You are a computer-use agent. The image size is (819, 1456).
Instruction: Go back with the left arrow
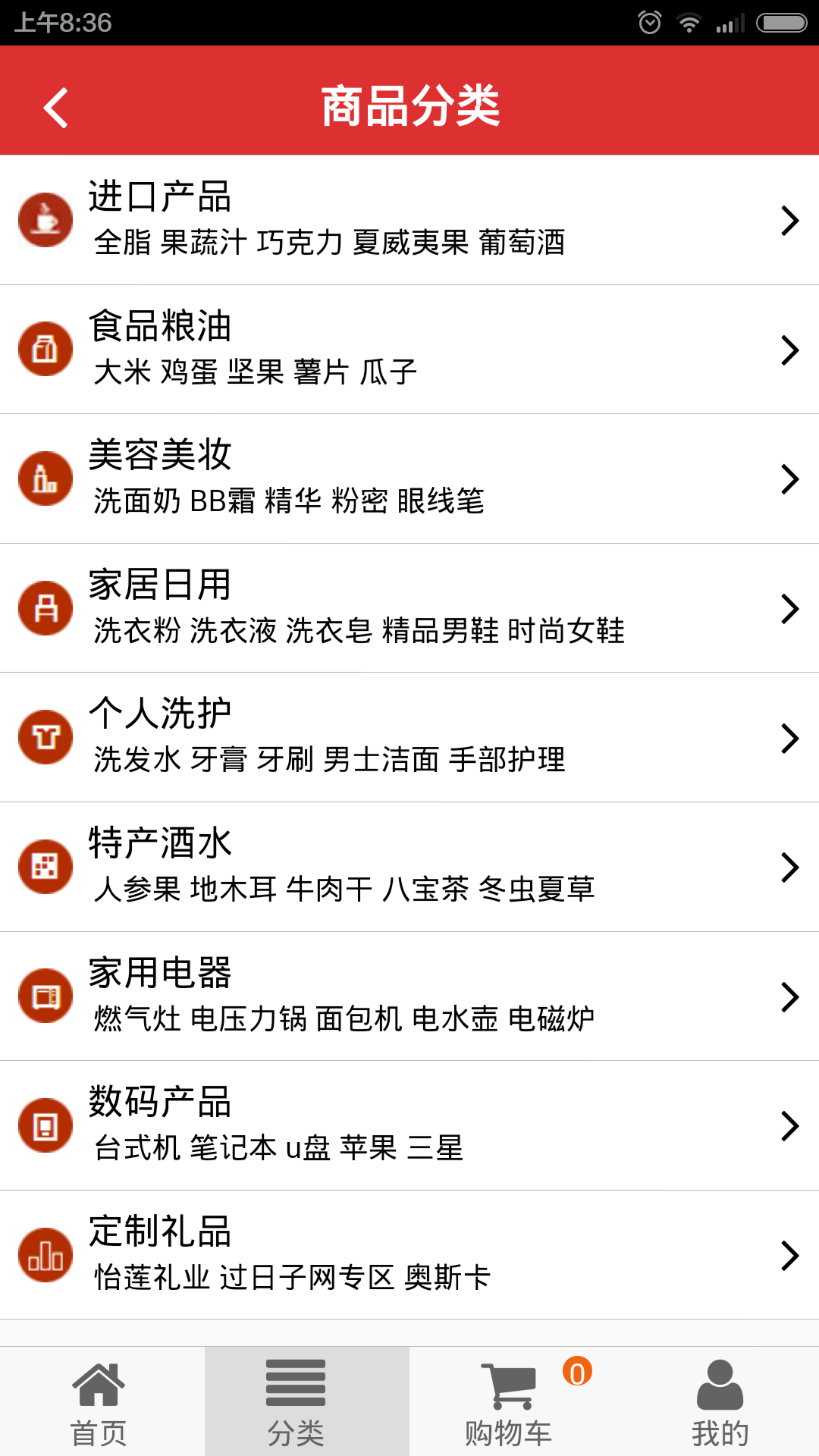tap(55, 106)
